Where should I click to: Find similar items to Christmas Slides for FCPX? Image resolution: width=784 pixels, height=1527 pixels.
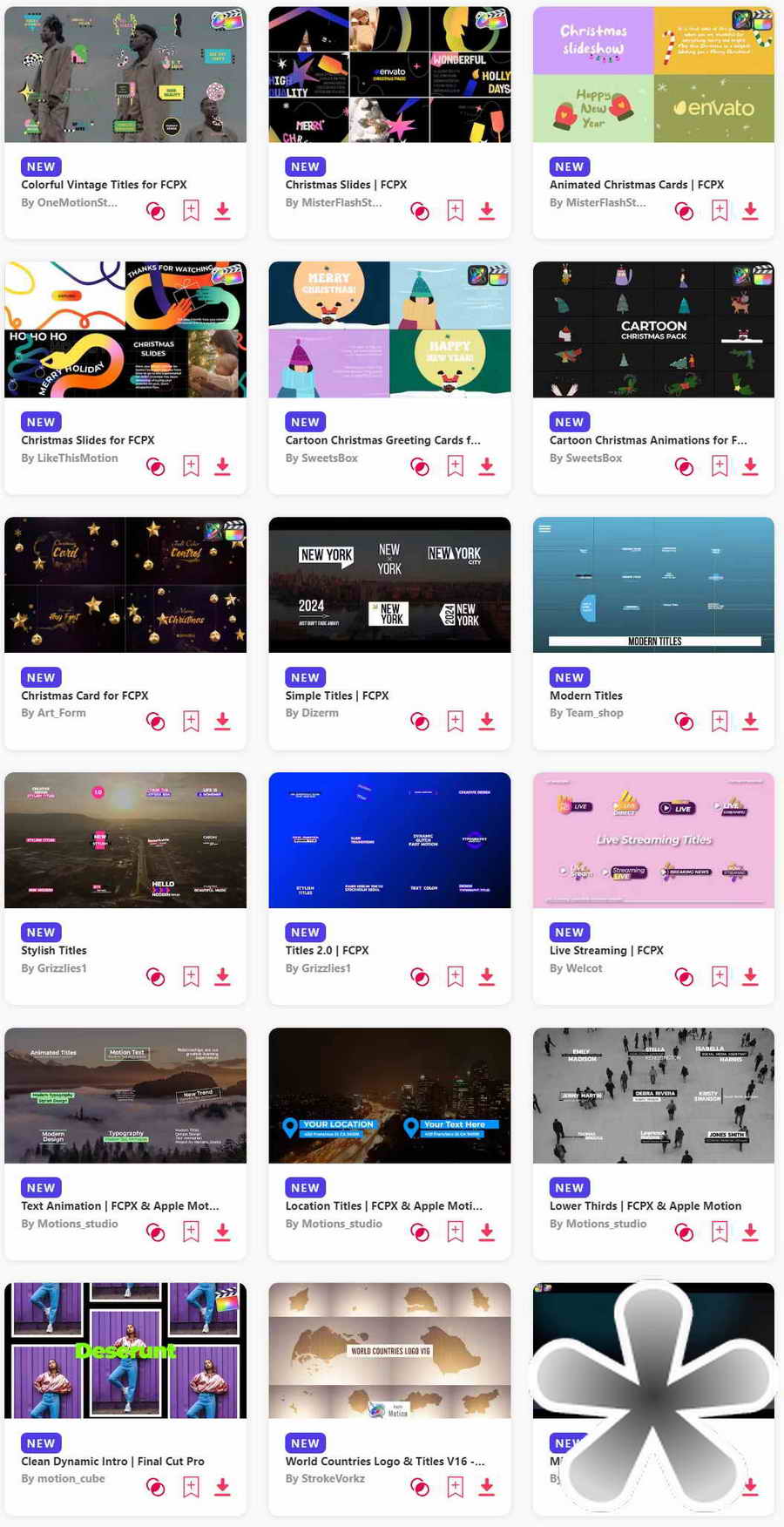pos(156,467)
